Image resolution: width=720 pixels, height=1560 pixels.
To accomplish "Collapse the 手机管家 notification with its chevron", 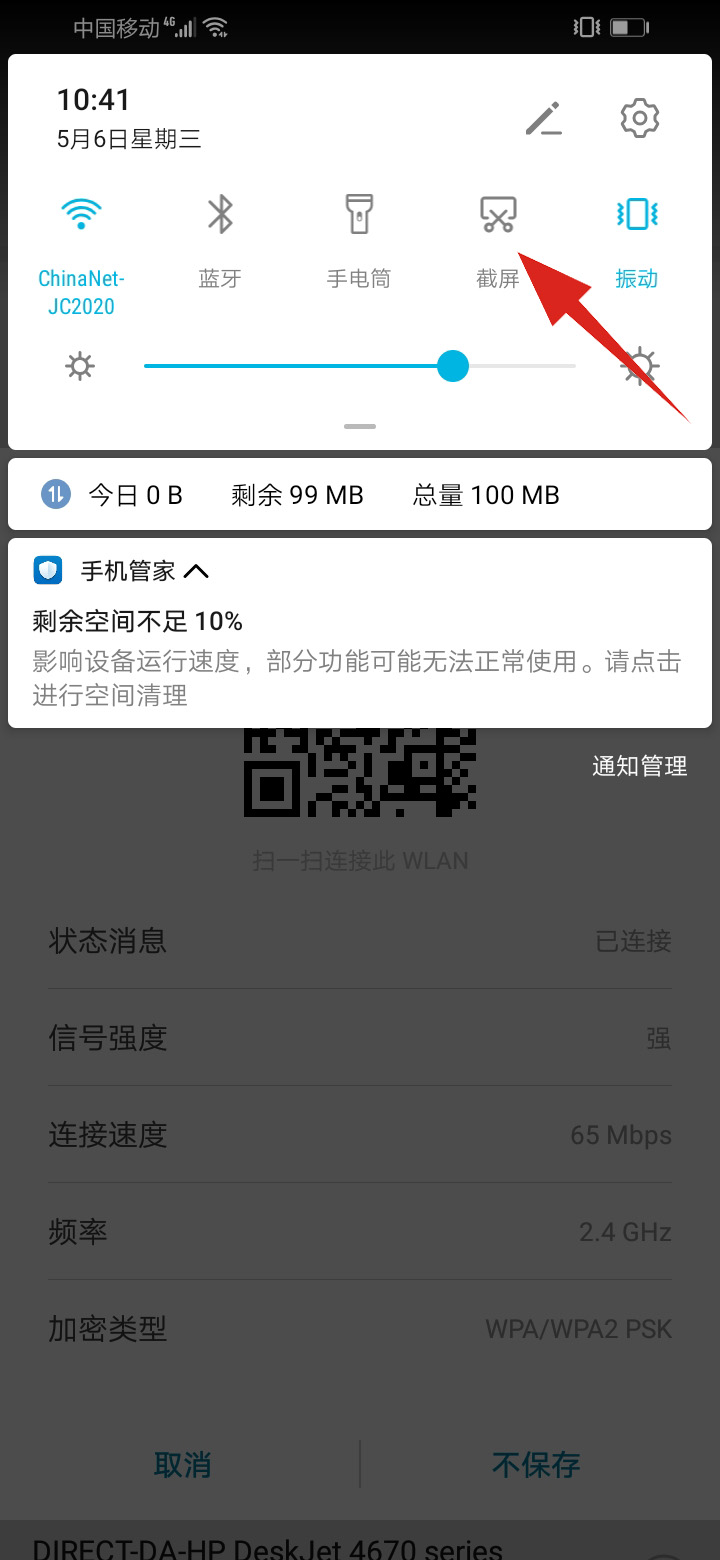I will (x=197, y=571).
